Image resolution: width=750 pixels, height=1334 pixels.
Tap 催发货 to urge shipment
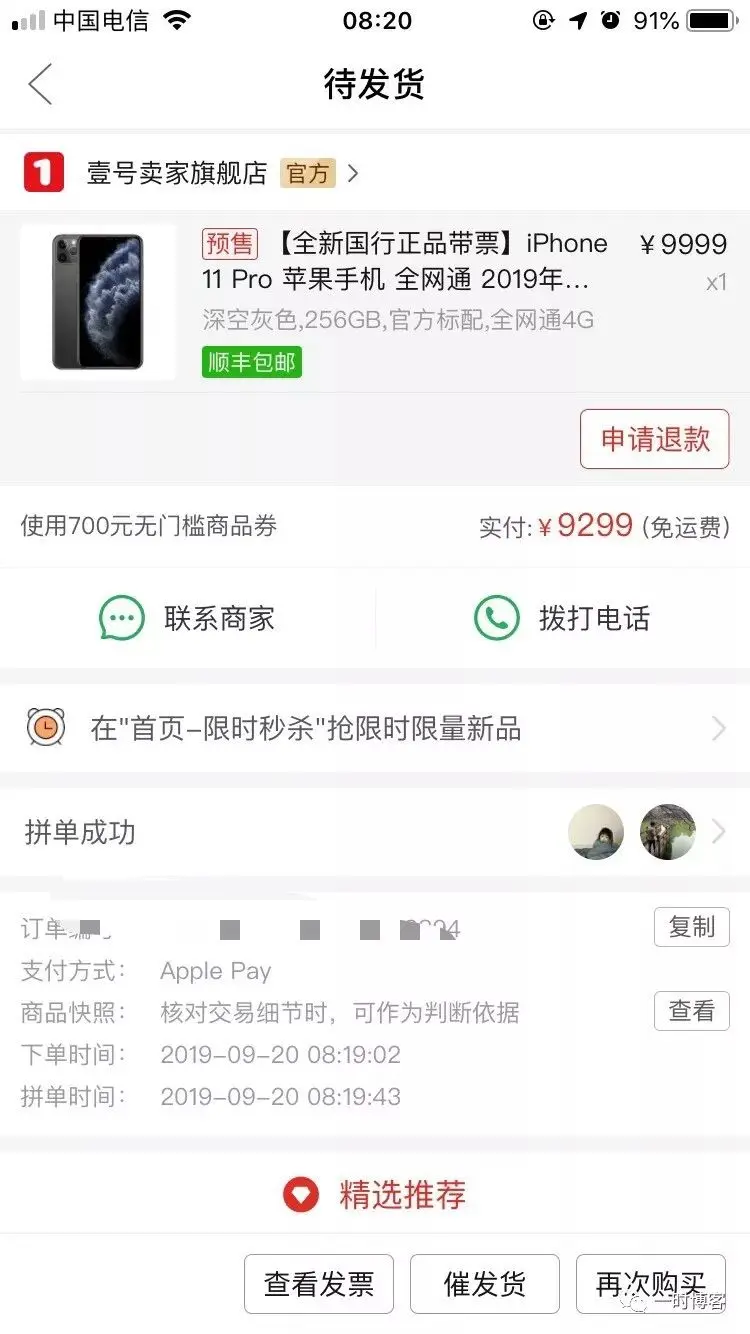click(x=485, y=1284)
